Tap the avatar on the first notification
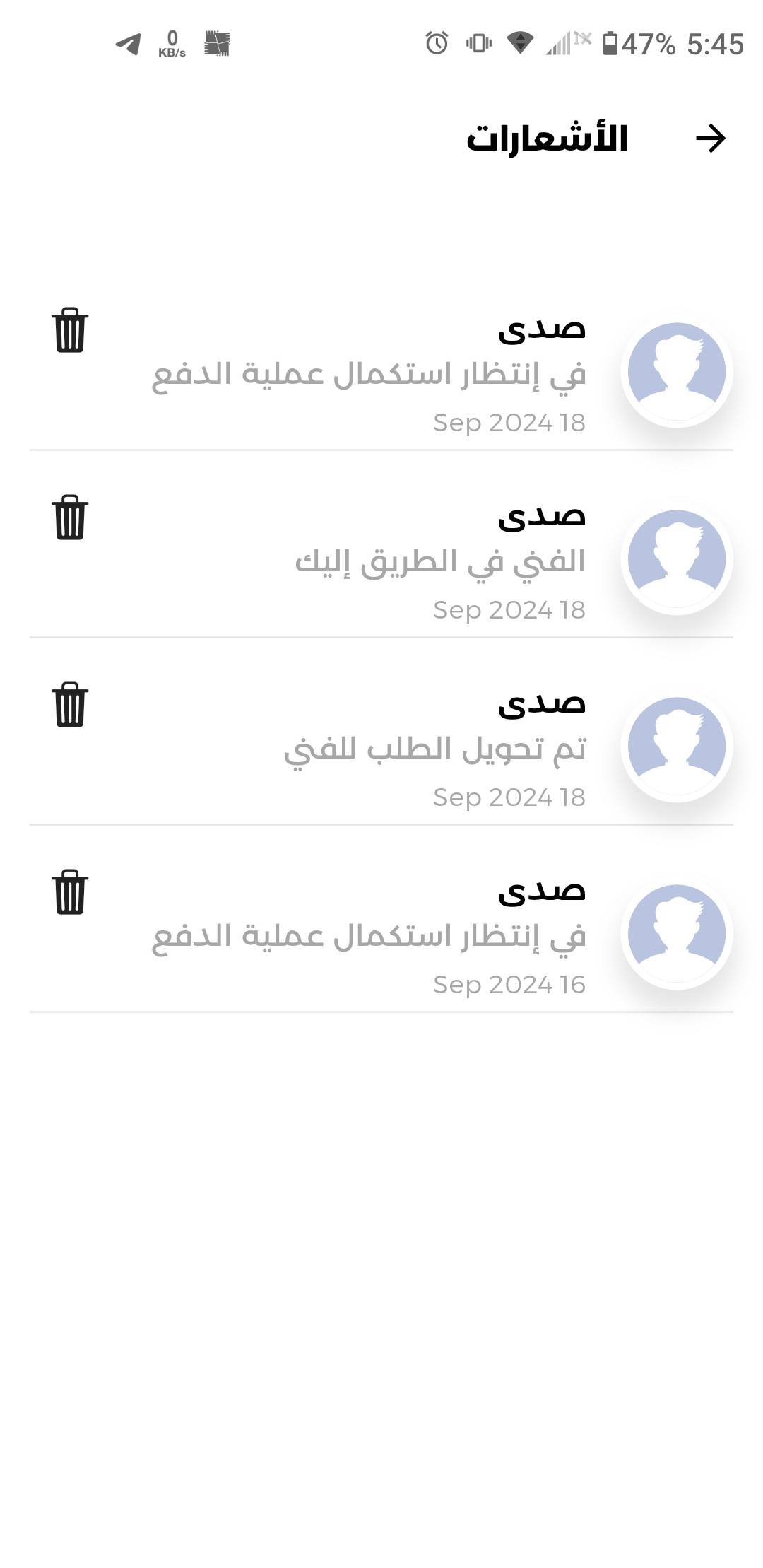Image resolution: width=763 pixels, height=1568 pixels. pyautogui.click(x=676, y=369)
